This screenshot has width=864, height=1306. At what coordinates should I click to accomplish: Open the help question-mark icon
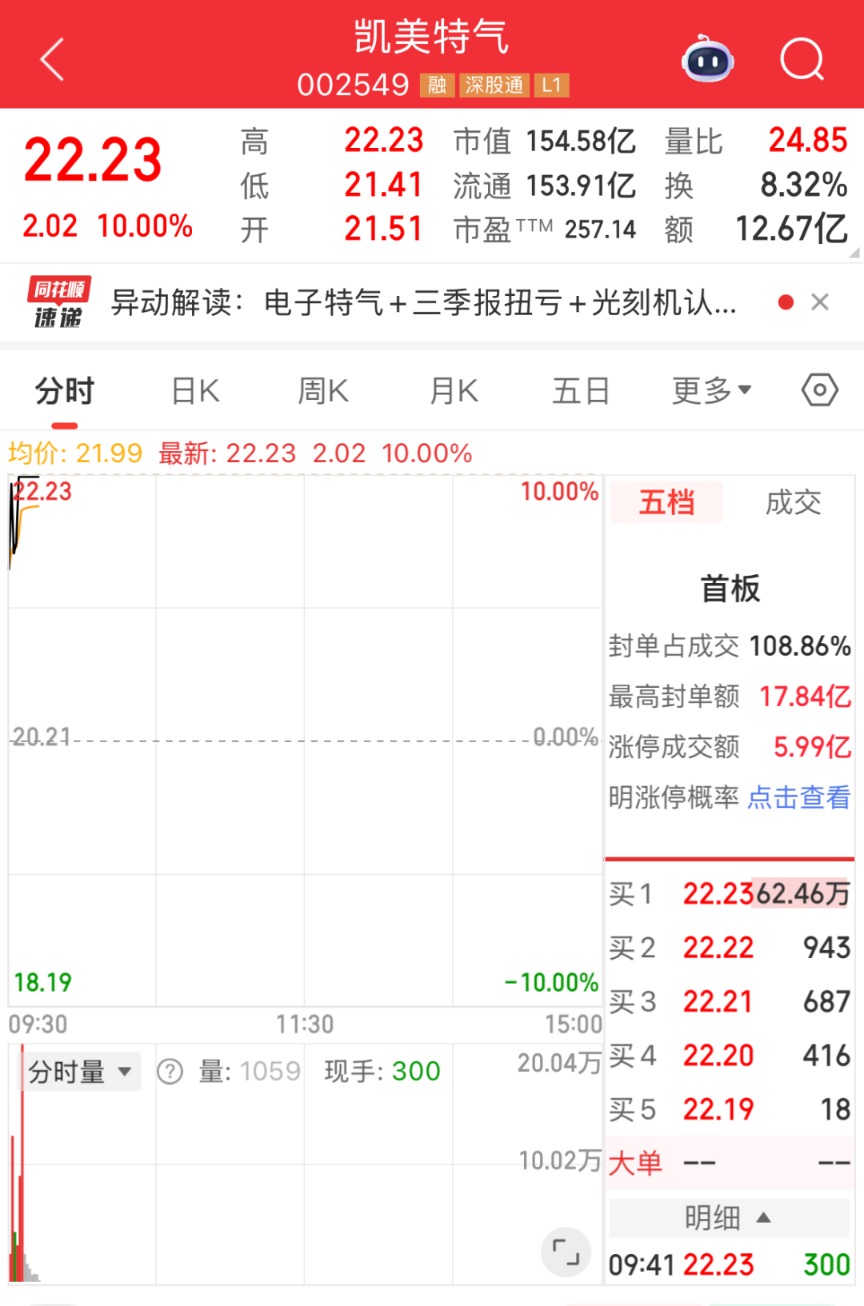pos(171,1072)
